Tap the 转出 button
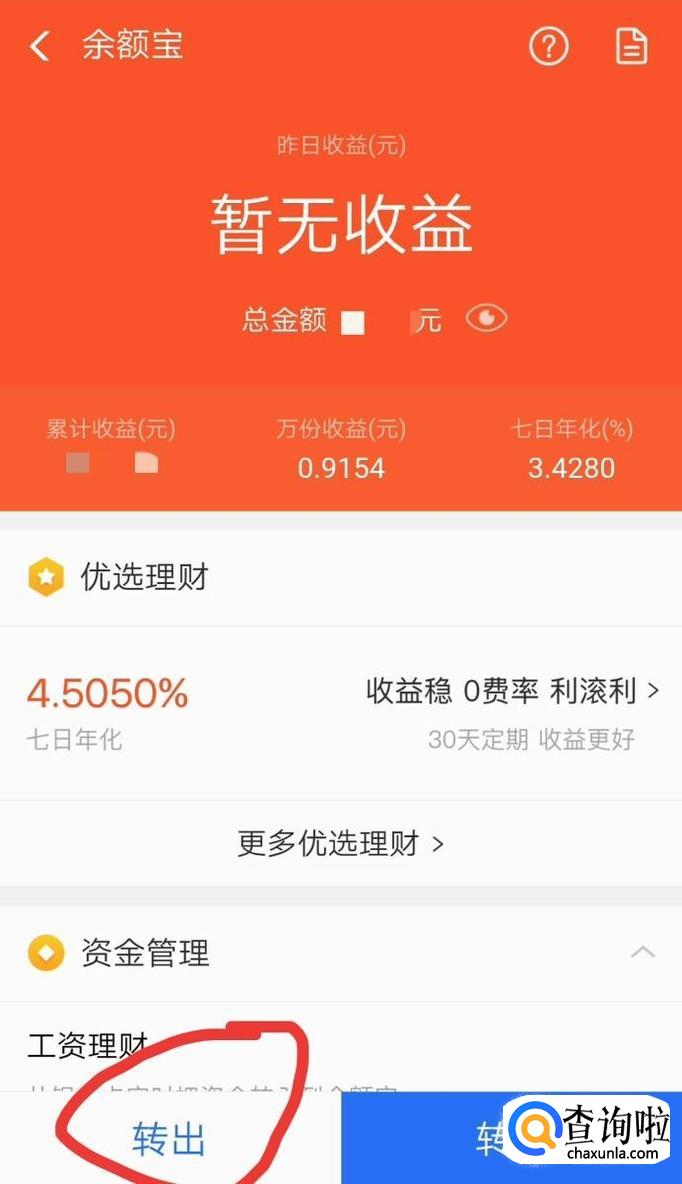Viewport: 682px width, 1184px height. (169, 1139)
